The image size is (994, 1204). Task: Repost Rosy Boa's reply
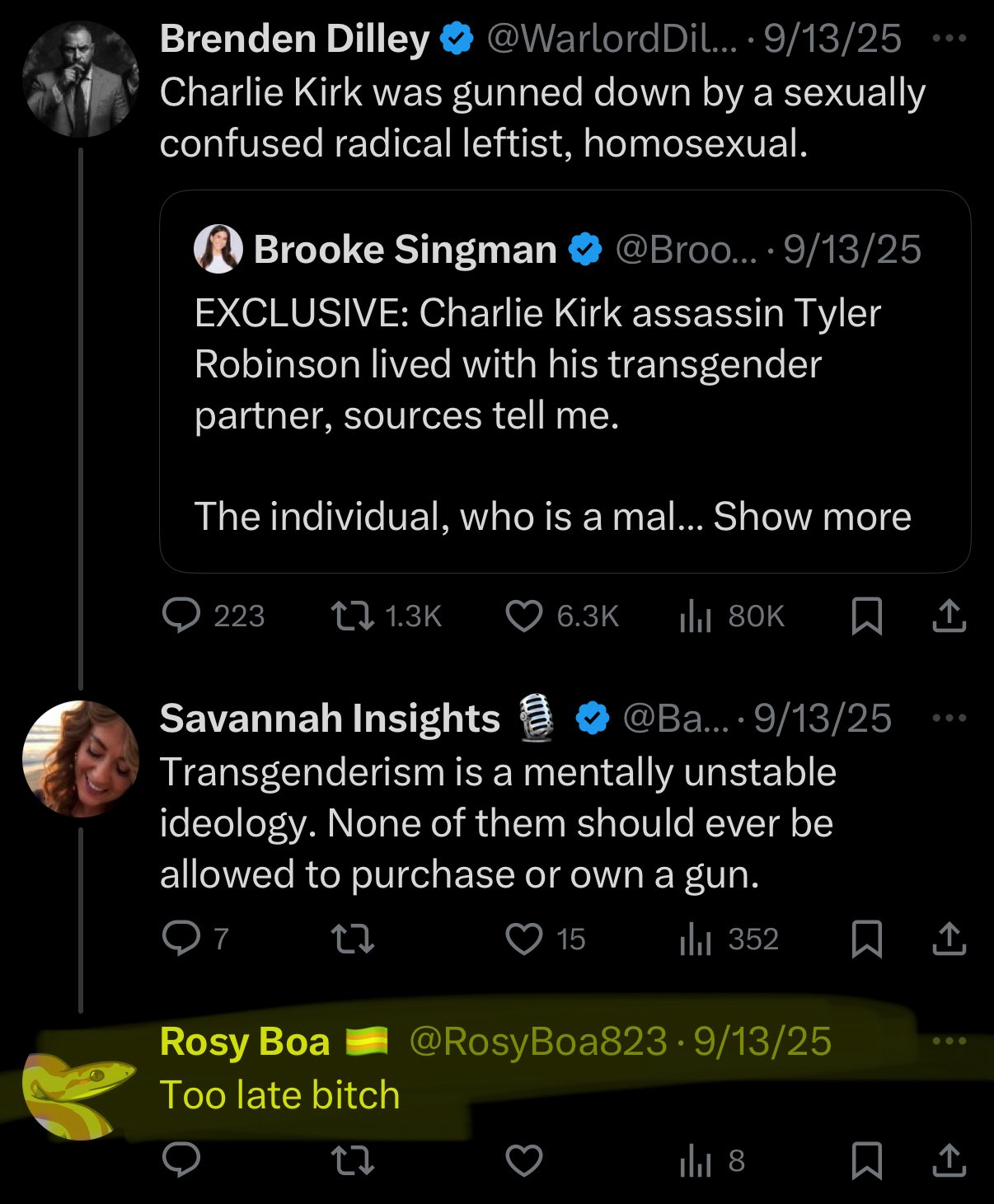point(352,1160)
